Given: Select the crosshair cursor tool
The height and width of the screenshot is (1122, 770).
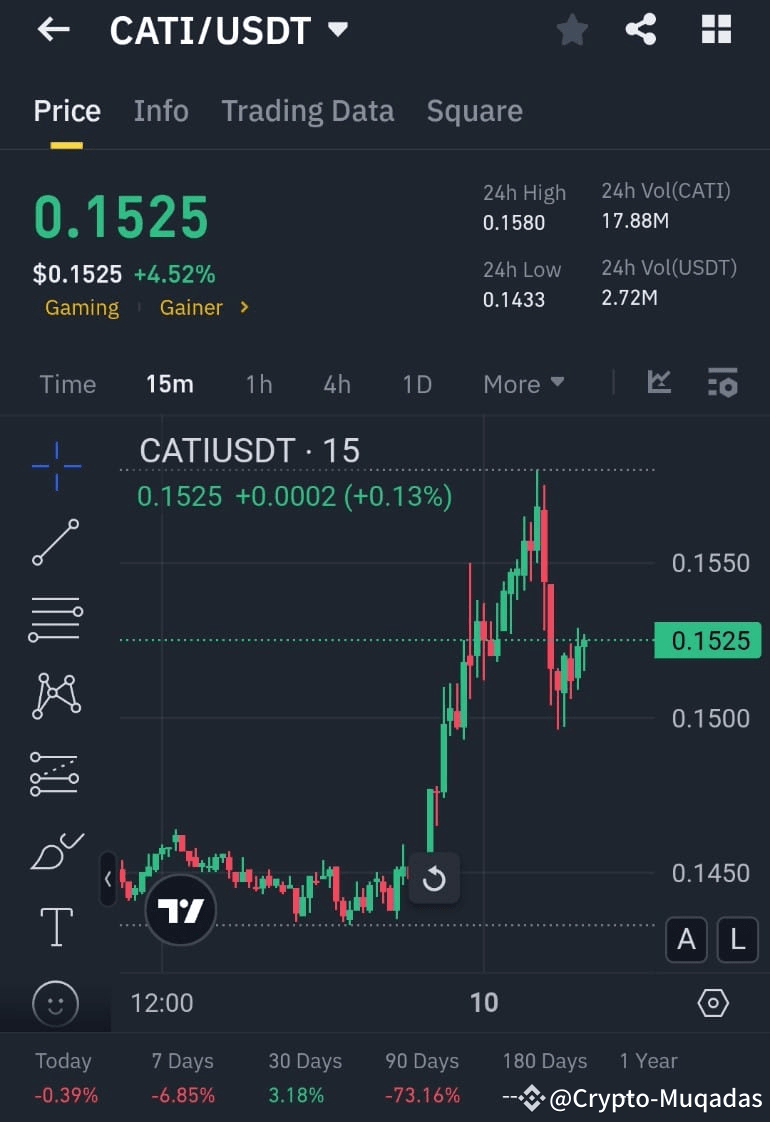Looking at the screenshot, I should (x=55, y=465).
